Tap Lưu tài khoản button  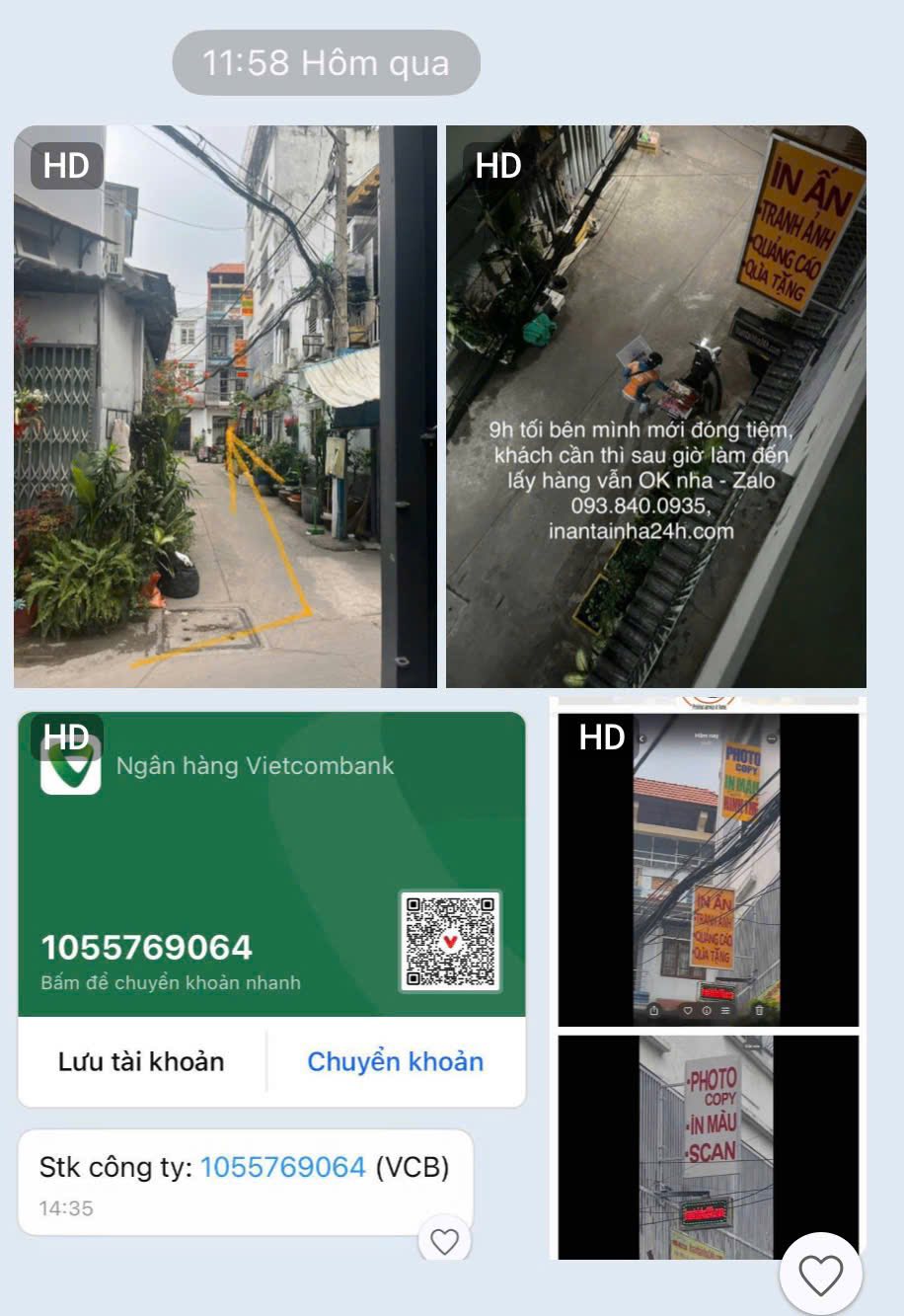pyautogui.click(x=141, y=1062)
